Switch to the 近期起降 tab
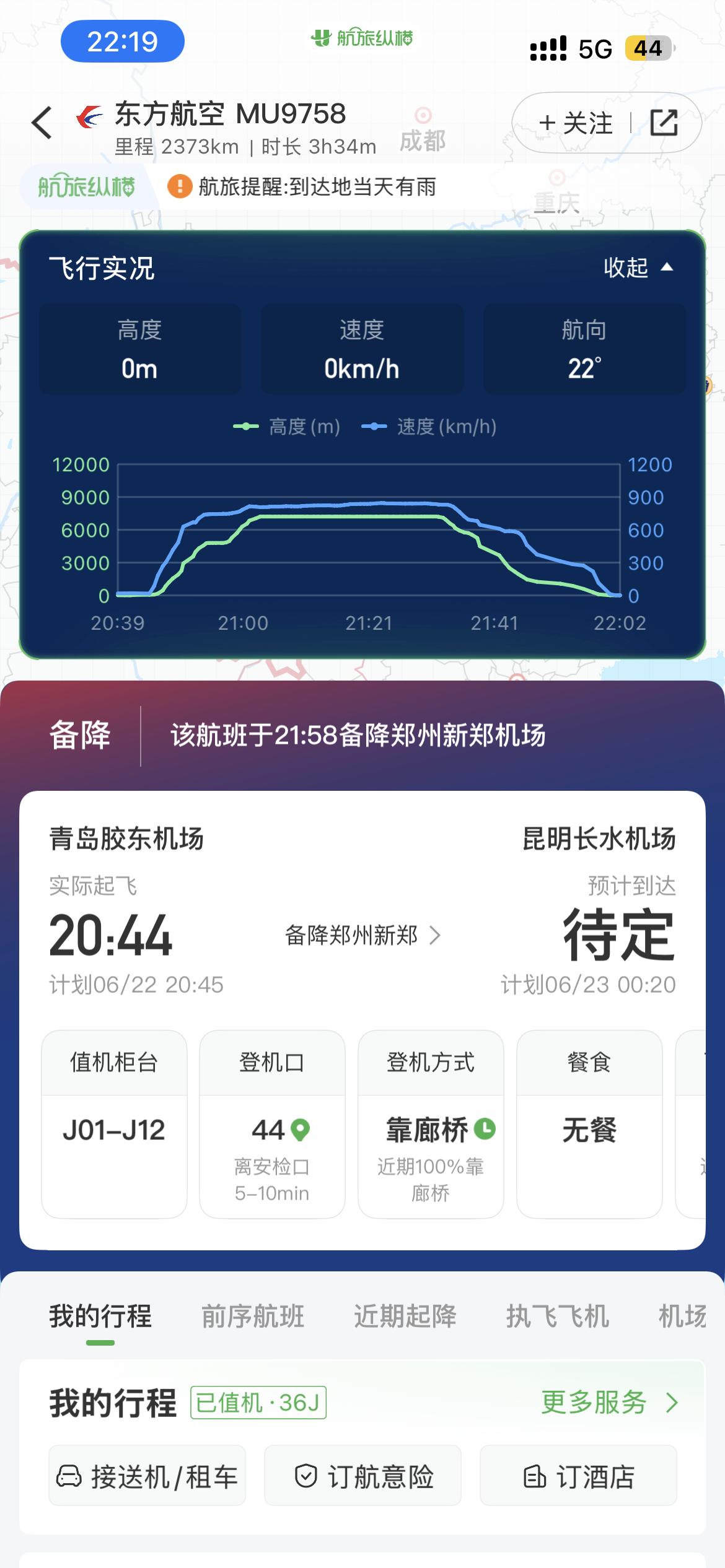Image resolution: width=725 pixels, height=1568 pixels. point(405,1316)
